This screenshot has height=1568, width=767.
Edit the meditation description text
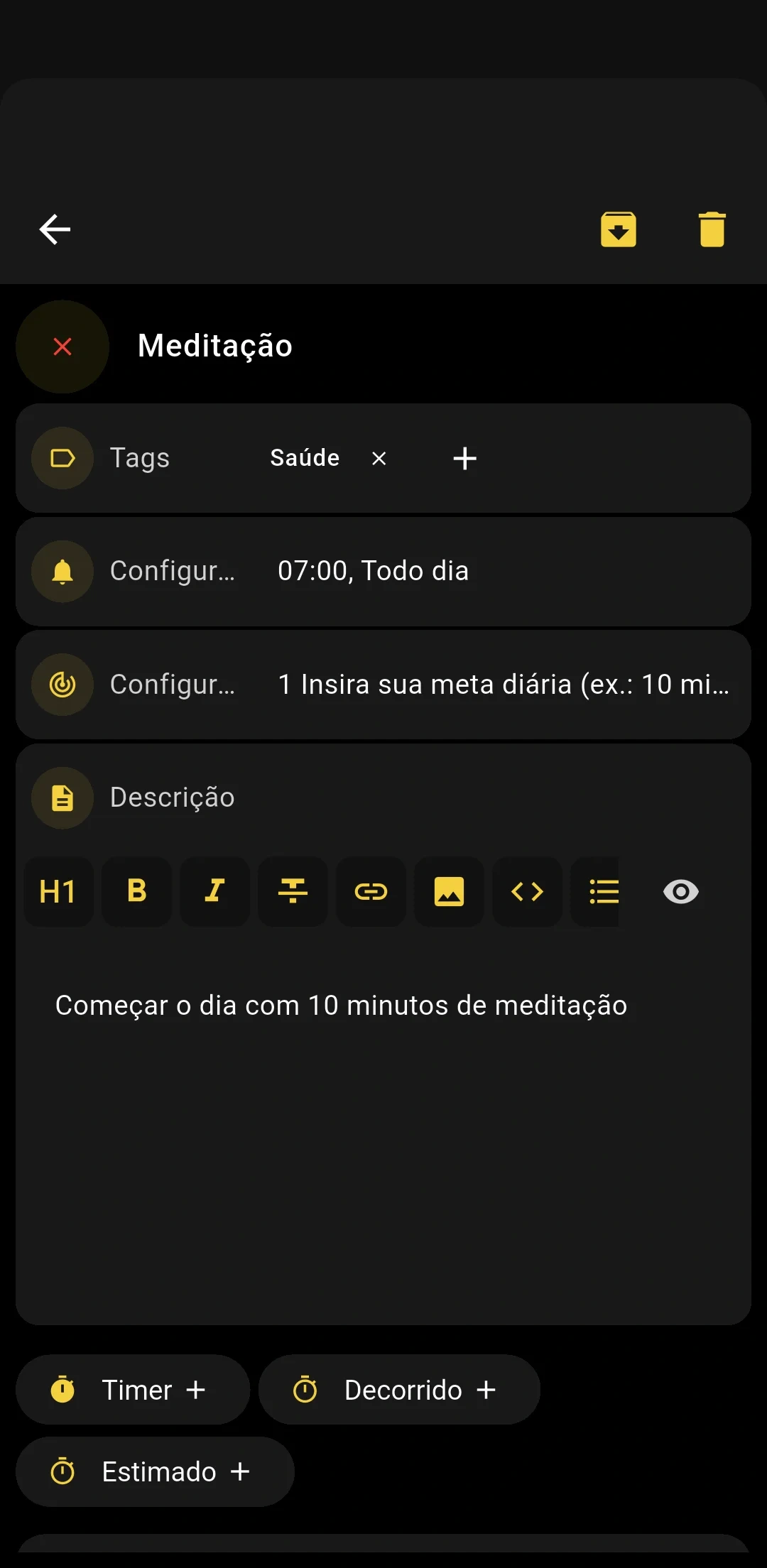(341, 1004)
